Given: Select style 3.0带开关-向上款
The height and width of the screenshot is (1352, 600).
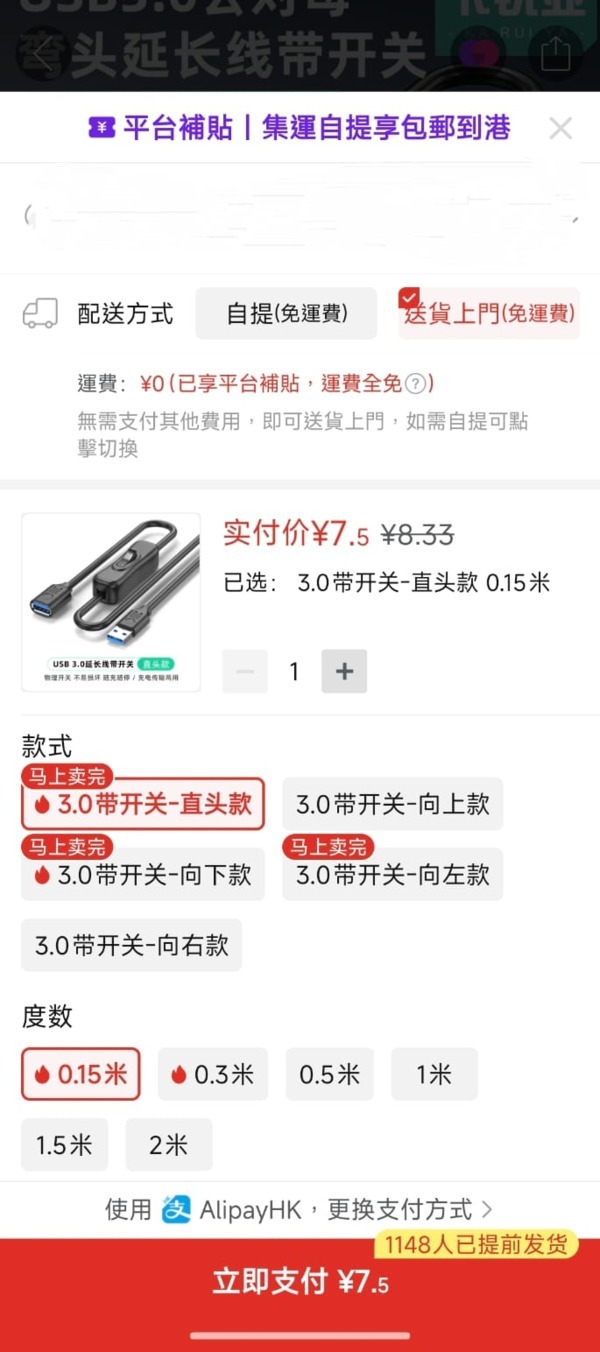Looking at the screenshot, I should point(392,805).
